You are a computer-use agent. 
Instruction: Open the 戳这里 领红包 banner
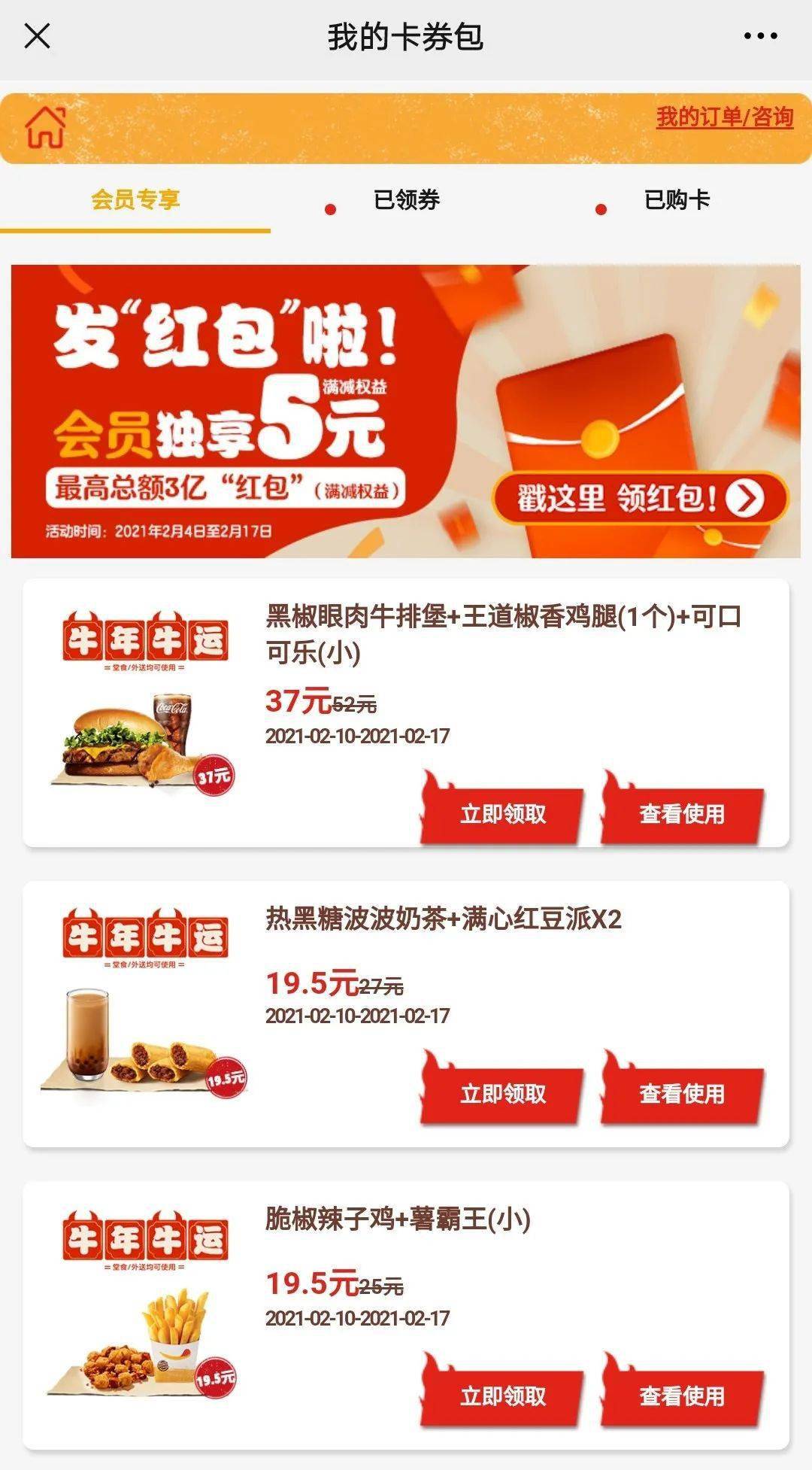point(639,498)
